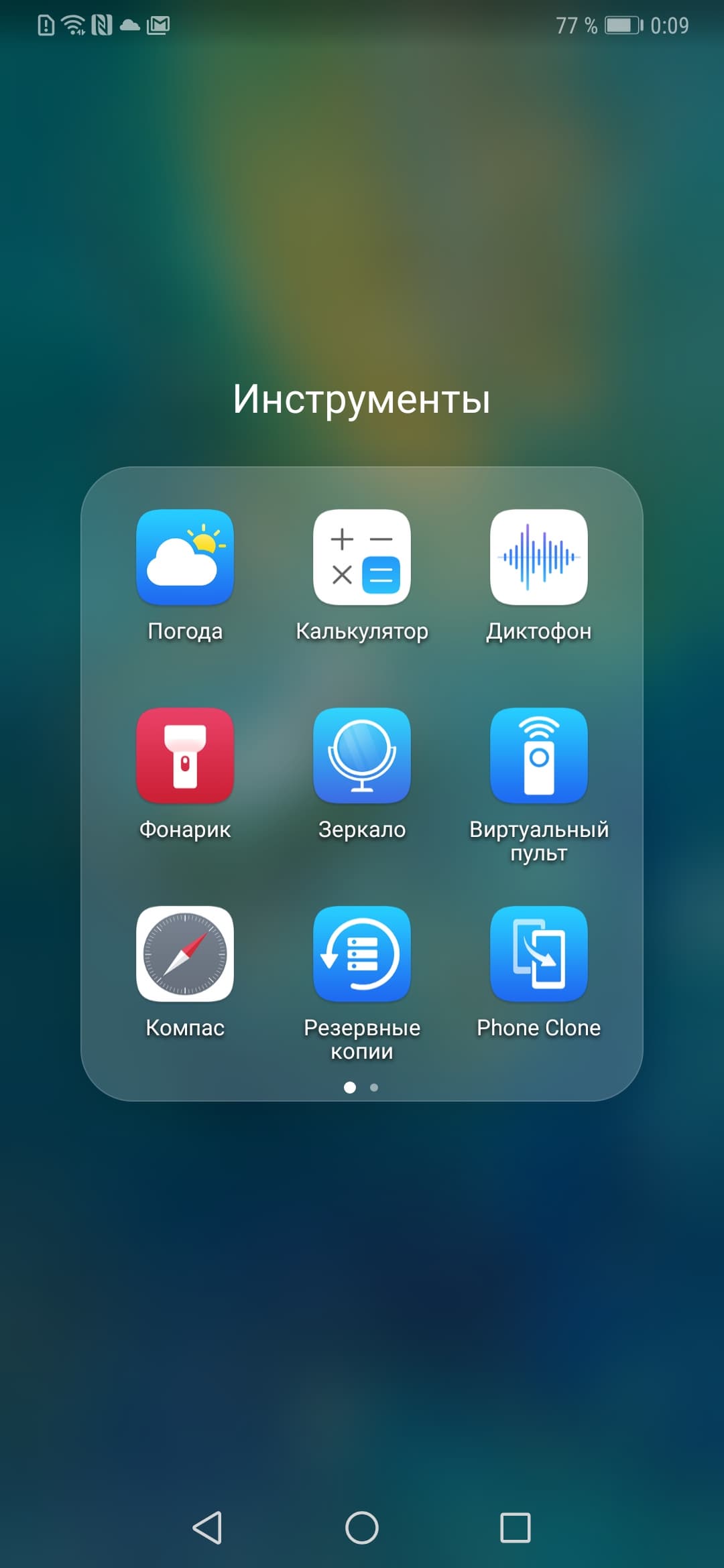Turn on the Фонарик flashlight app
Viewport: 724px width, 1568px height.
(x=185, y=756)
